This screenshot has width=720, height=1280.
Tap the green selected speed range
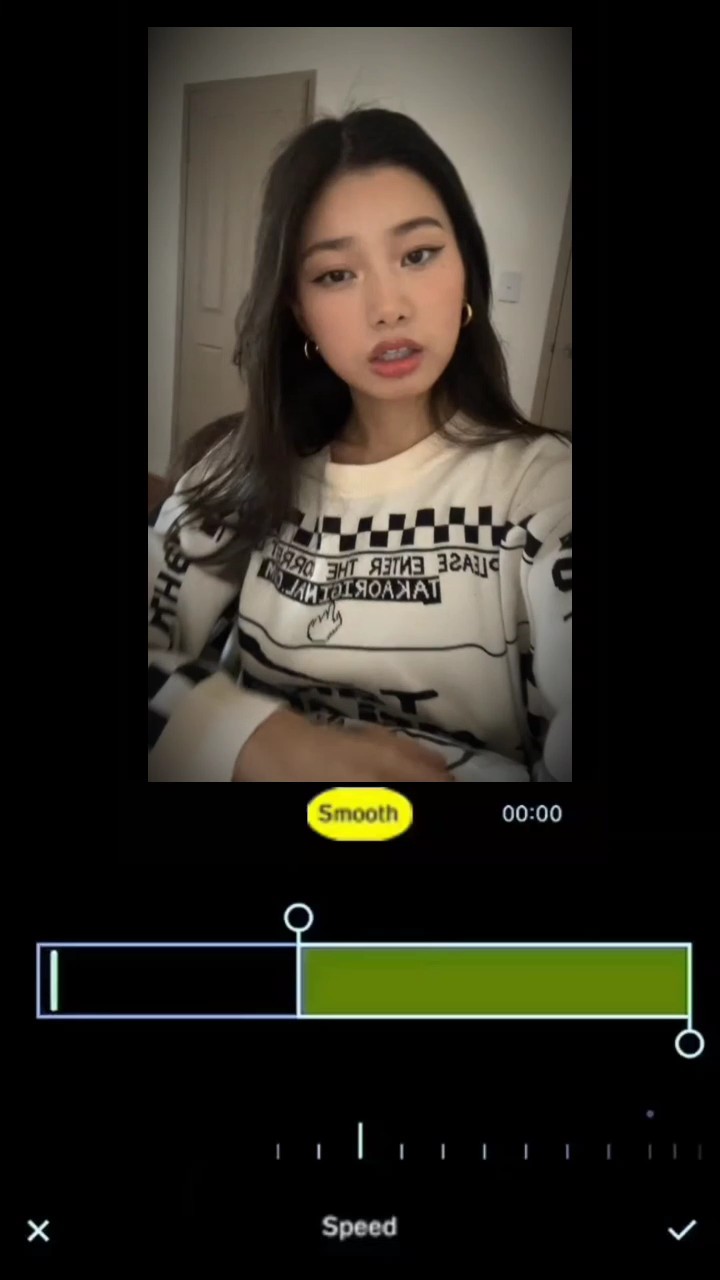[495, 981]
